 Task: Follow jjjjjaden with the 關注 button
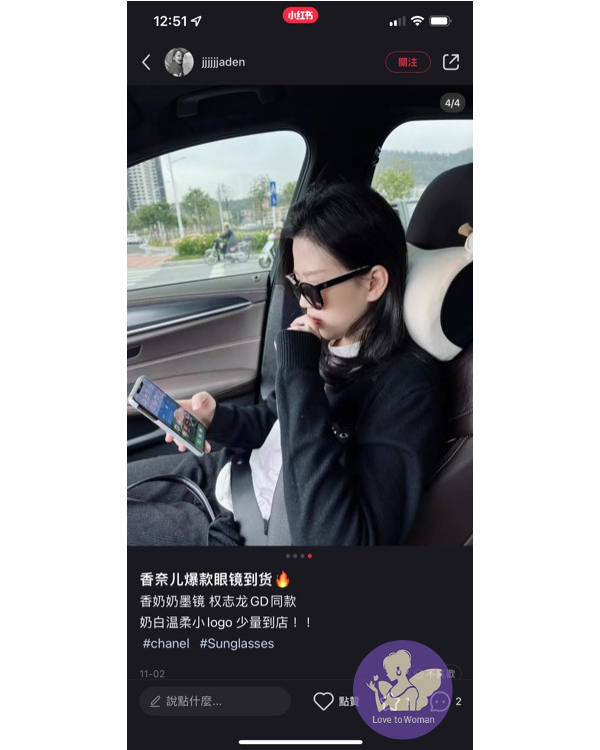(x=408, y=62)
